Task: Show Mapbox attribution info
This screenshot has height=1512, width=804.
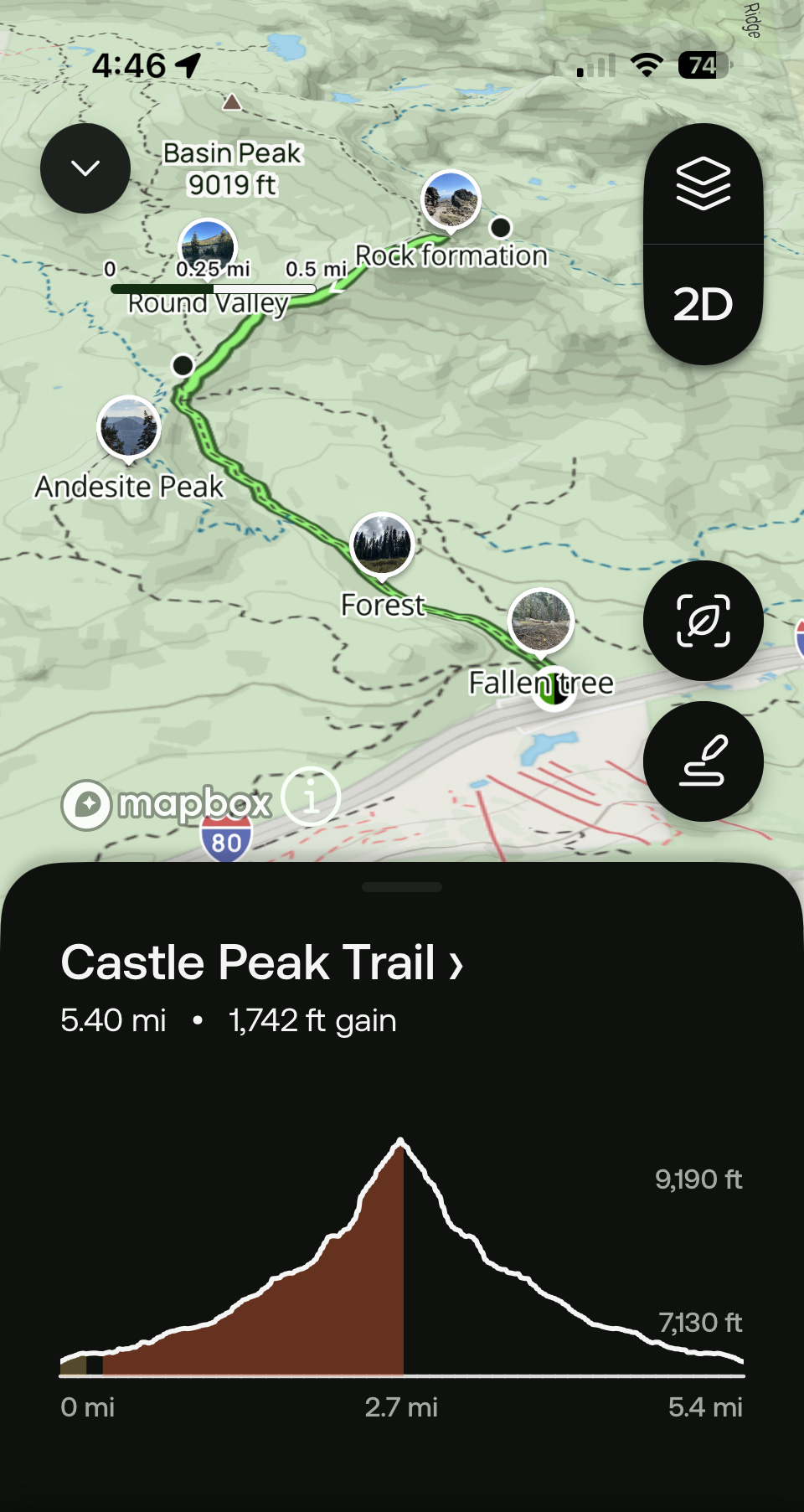Action: (311, 797)
